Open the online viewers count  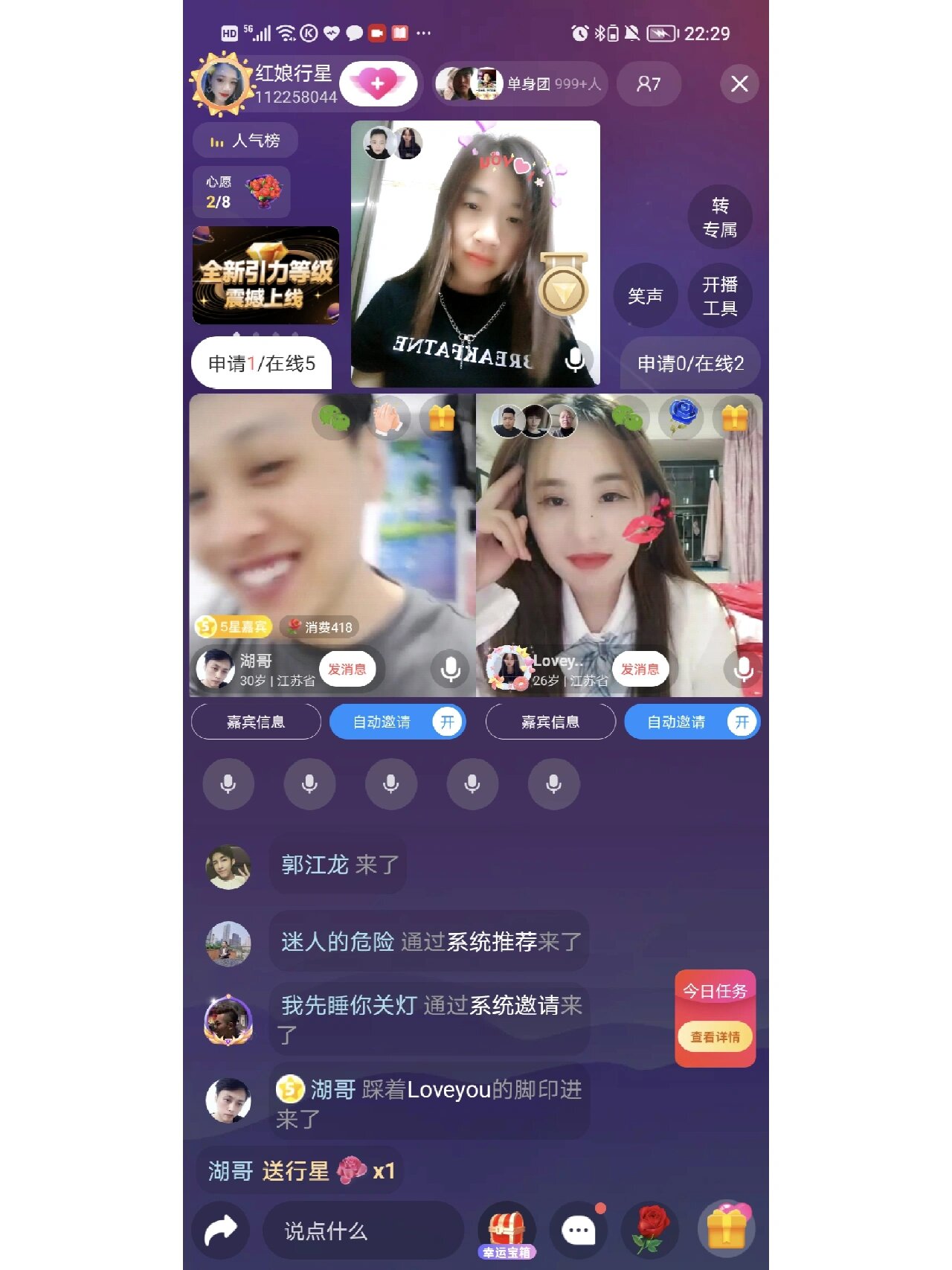pyautogui.click(x=648, y=84)
